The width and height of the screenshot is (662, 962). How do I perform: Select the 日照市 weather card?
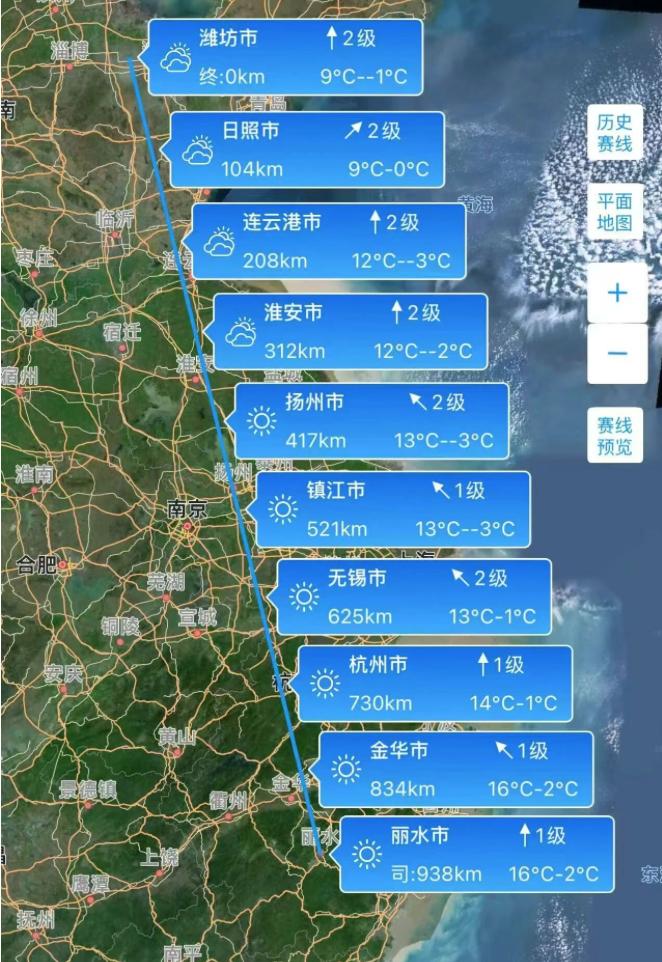point(307,150)
